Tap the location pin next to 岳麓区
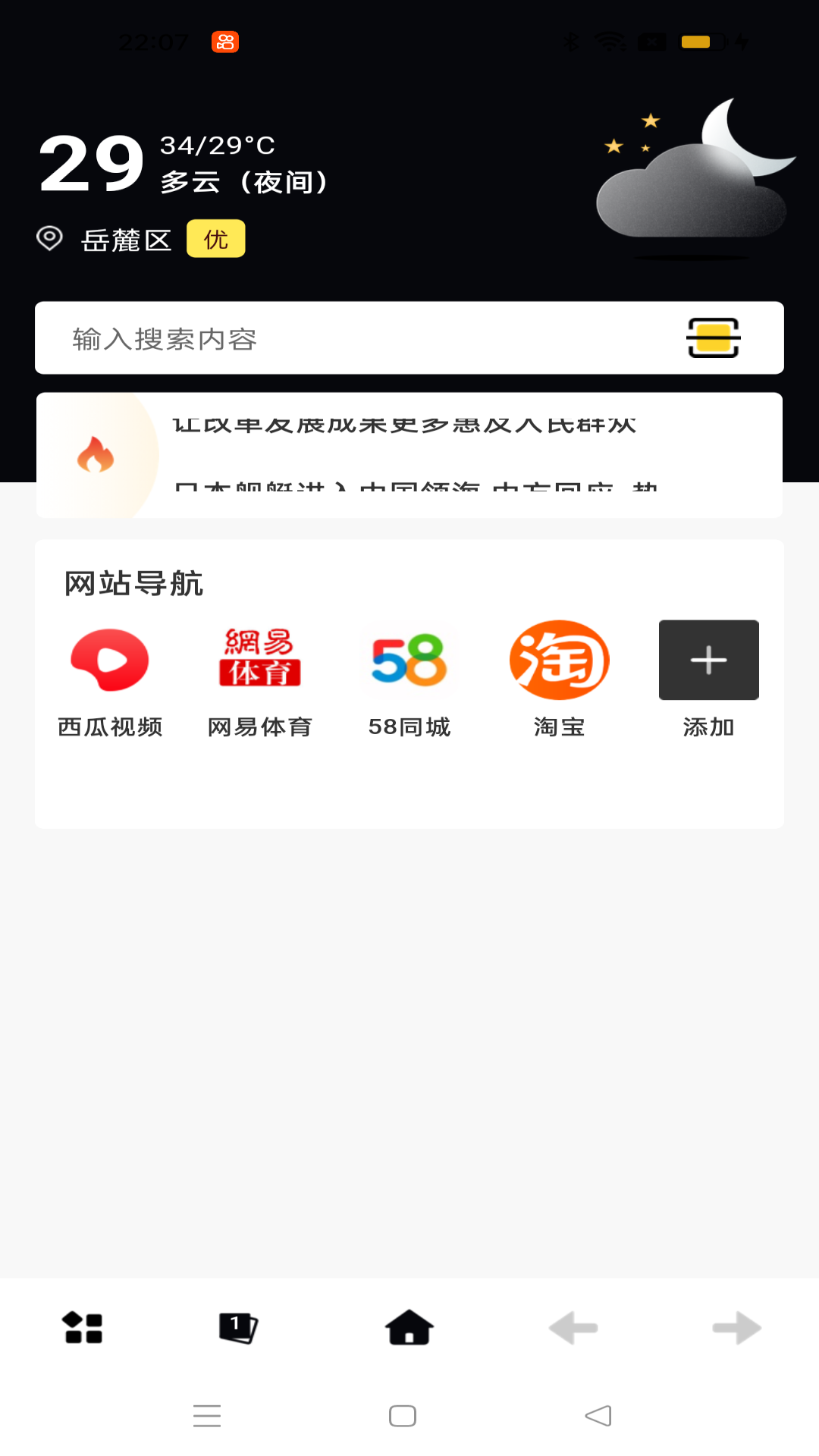Viewport: 819px width, 1456px height. 49,239
